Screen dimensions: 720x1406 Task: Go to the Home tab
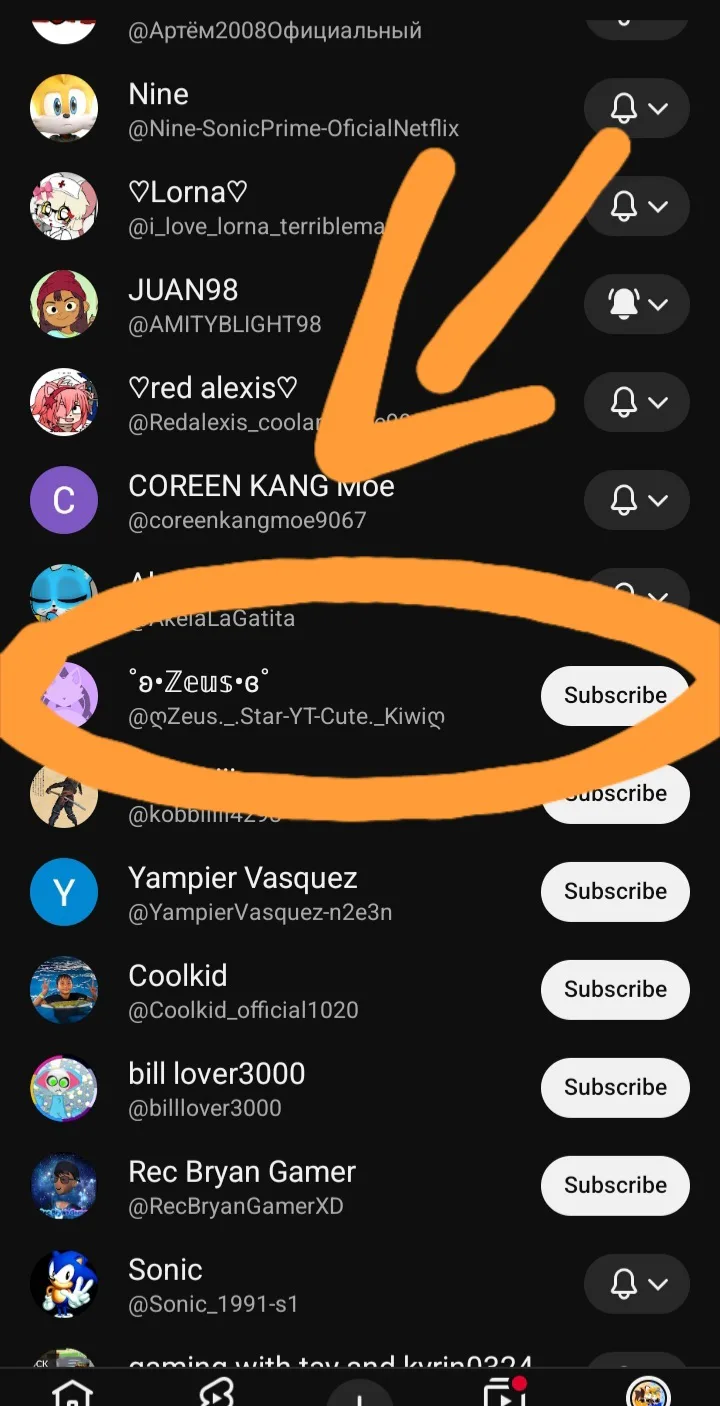(x=72, y=1392)
